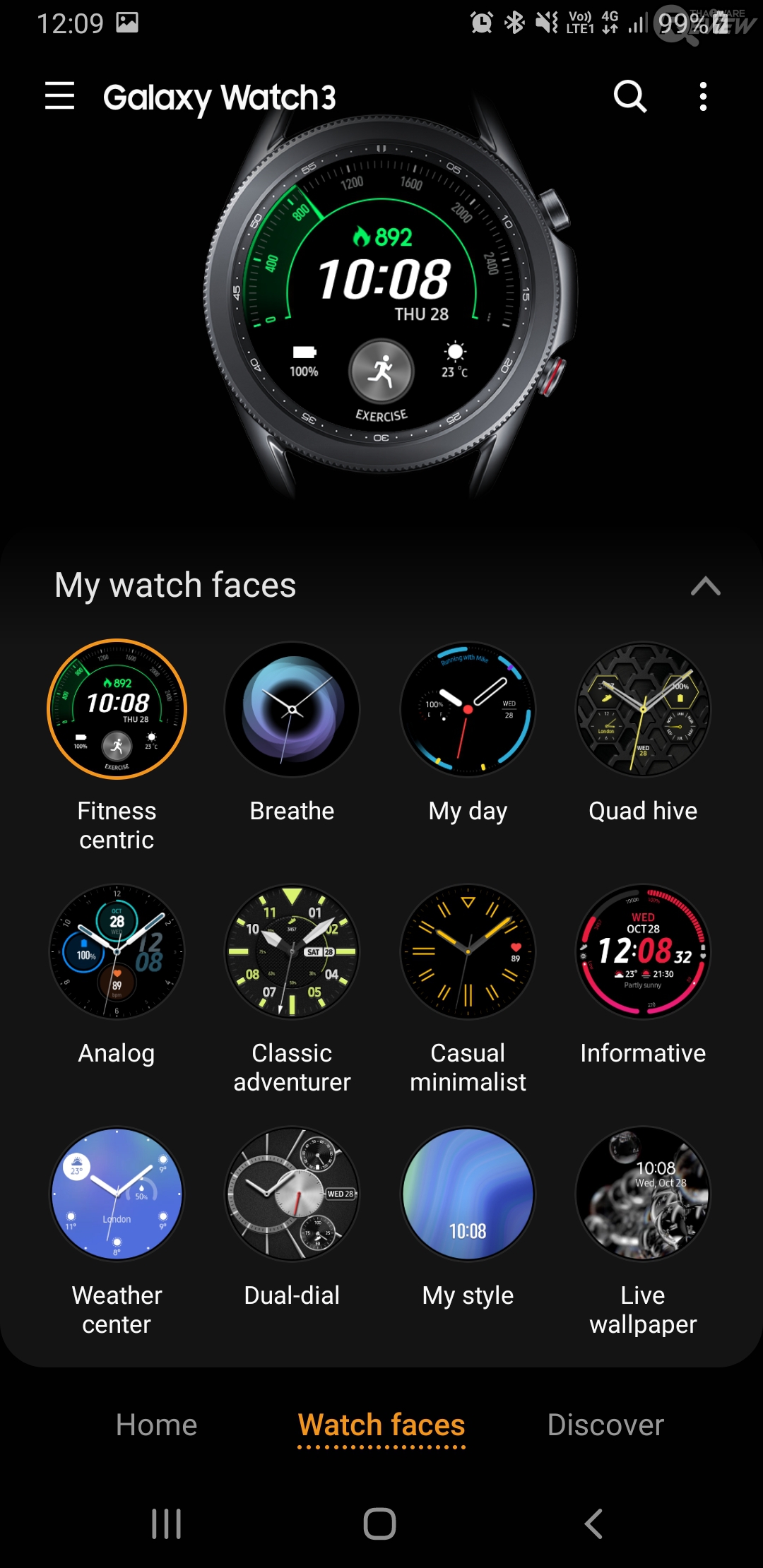
Task: Choose the Dual-dial watch face
Action: 292,1194
